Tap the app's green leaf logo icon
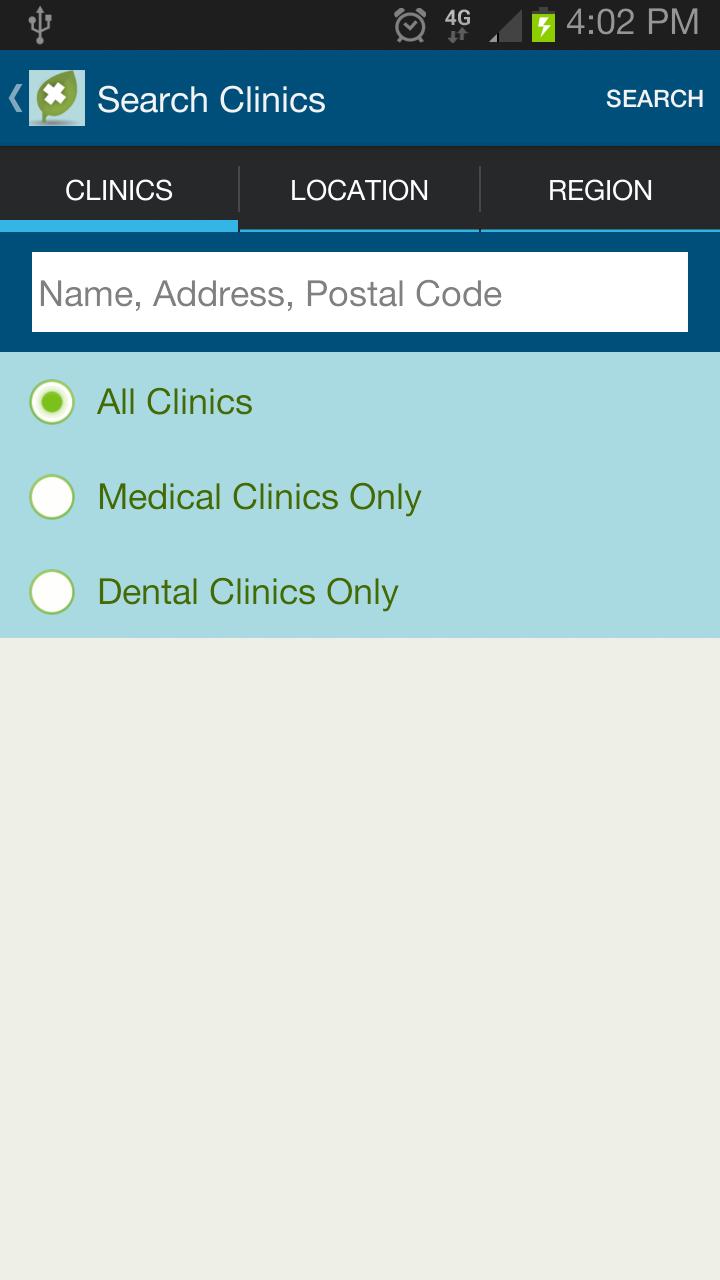The image size is (720, 1280). [55, 98]
